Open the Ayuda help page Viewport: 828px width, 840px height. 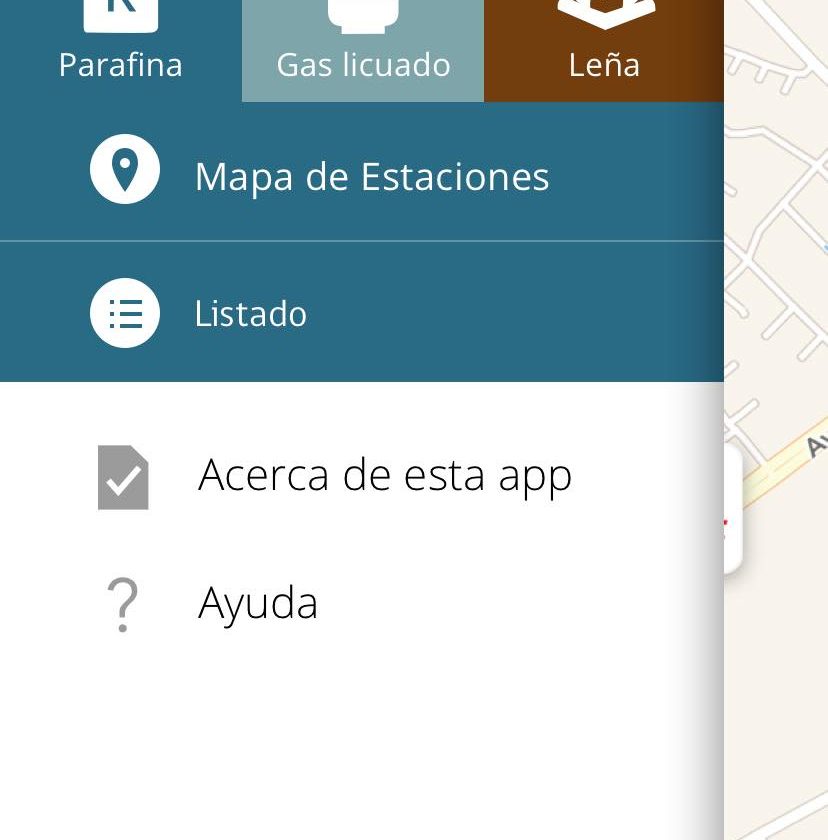pos(258,604)
